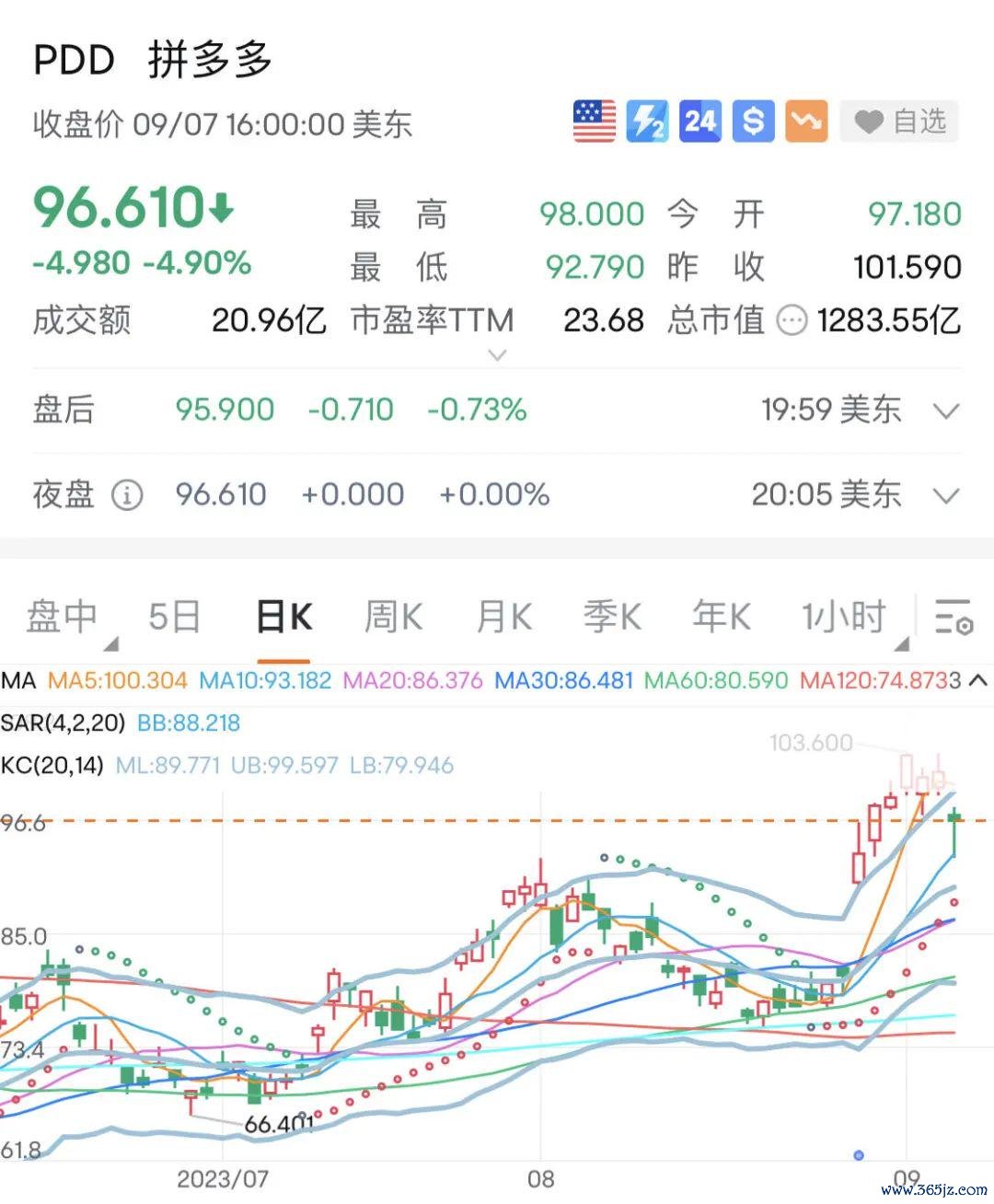
Task: Open the 1小时 interval dropdown
Action: click(845, 617)
